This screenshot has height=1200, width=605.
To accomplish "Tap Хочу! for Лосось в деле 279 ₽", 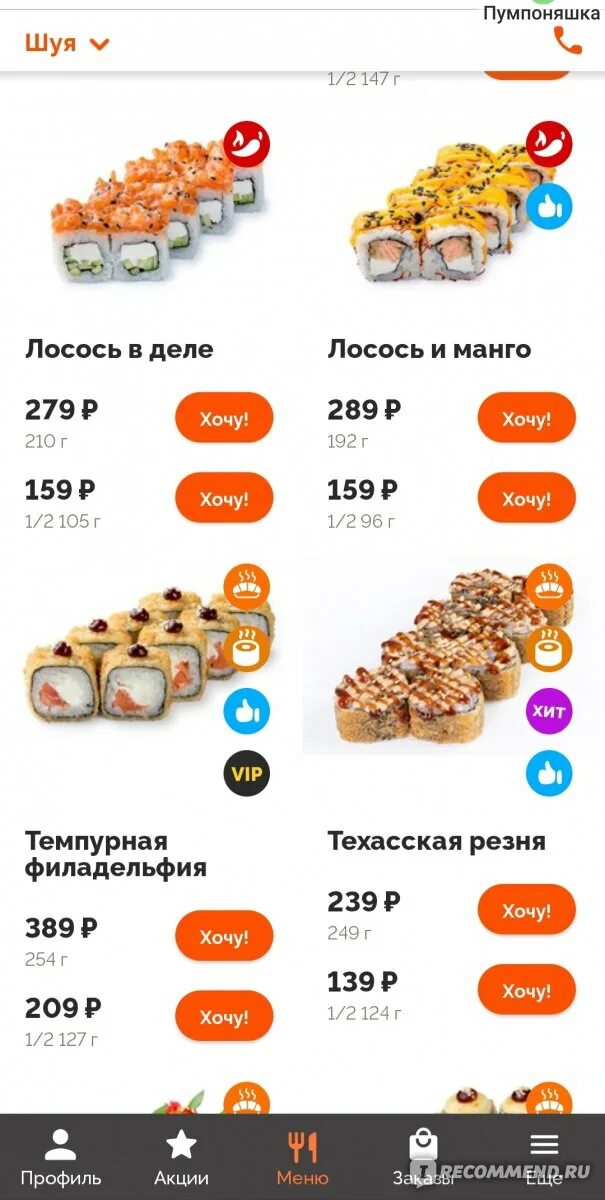I will point(224,418).
